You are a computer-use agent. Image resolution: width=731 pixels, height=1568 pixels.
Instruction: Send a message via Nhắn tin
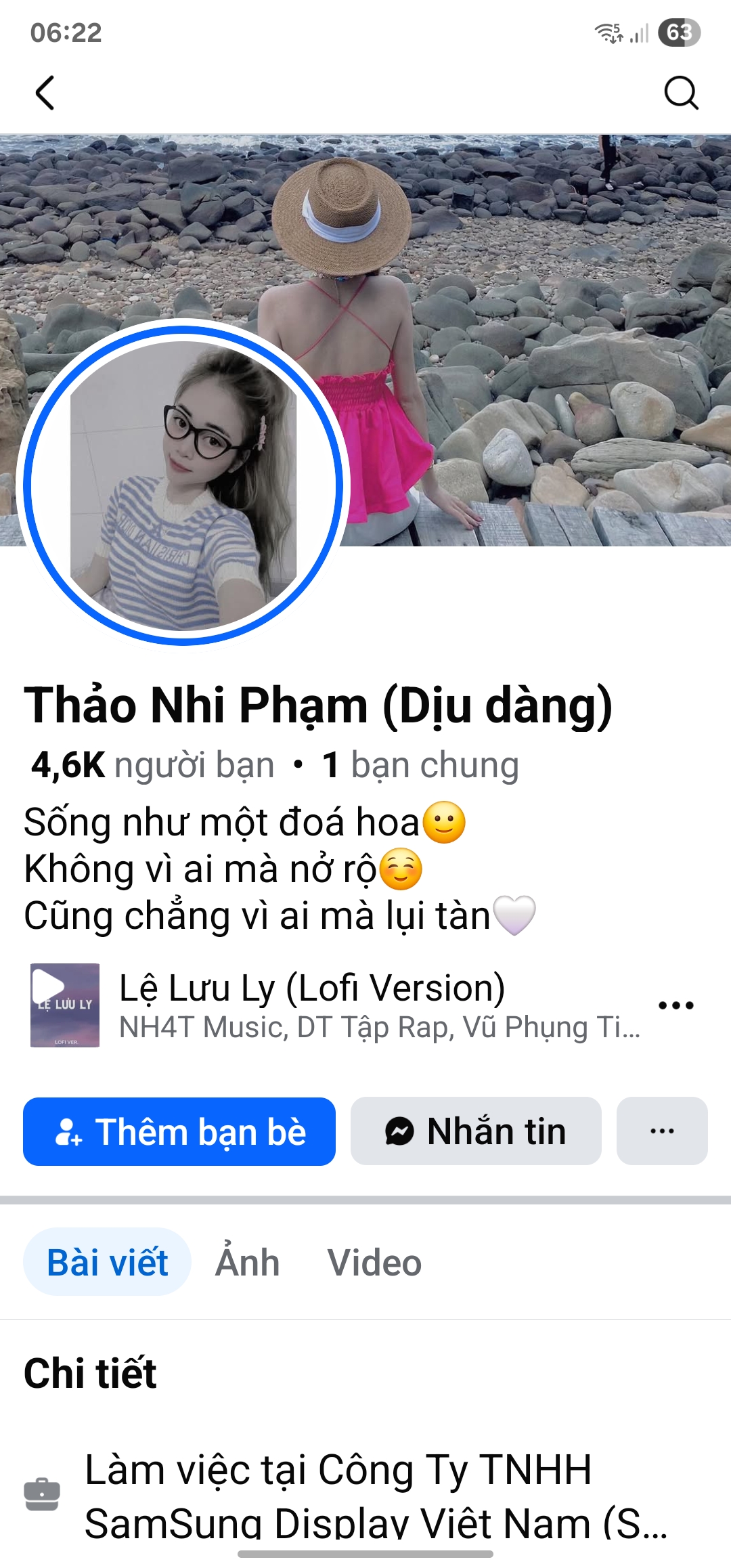(x=476, y=1131)
